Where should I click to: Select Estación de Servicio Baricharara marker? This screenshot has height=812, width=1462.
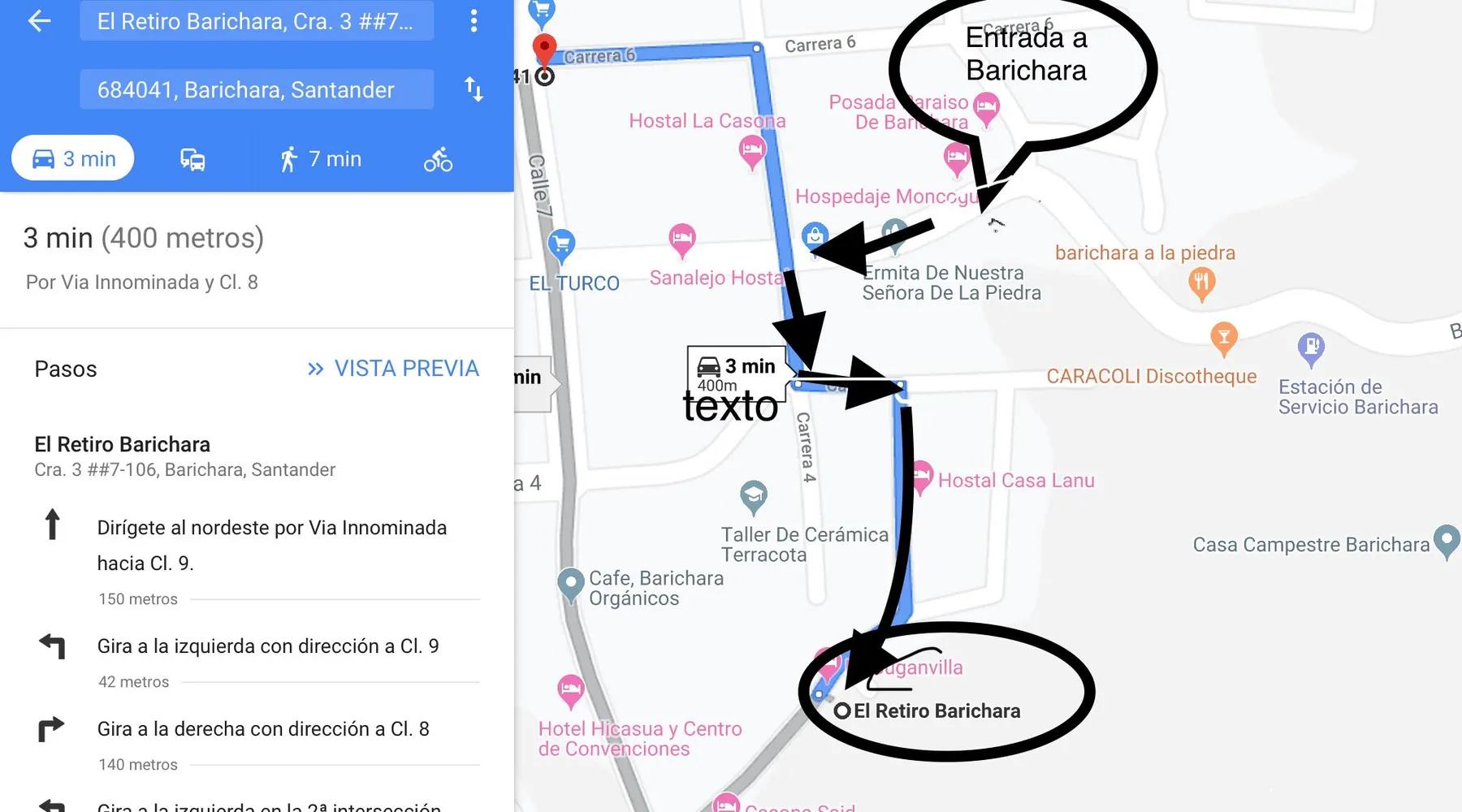coord(1311,348)
